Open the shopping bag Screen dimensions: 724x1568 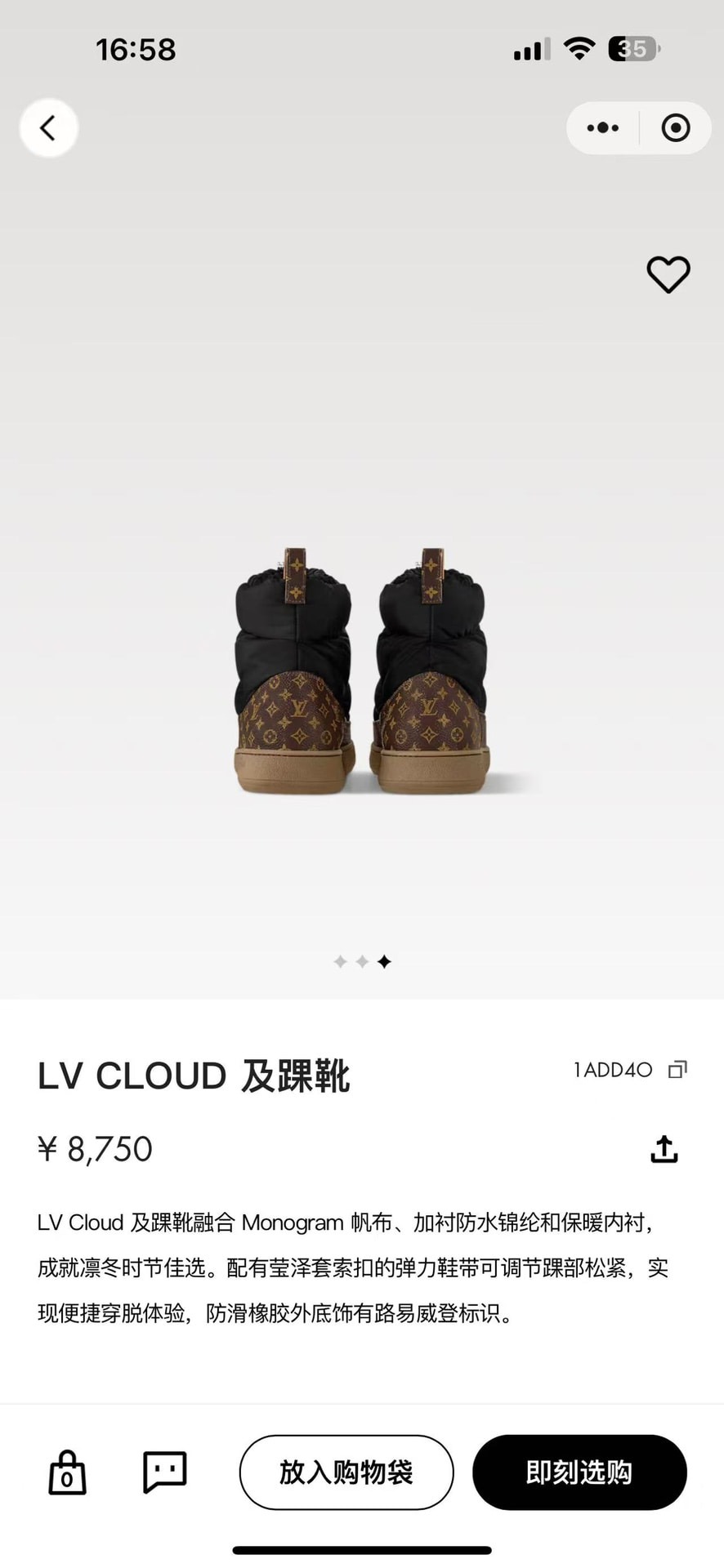click(67, 1472)
